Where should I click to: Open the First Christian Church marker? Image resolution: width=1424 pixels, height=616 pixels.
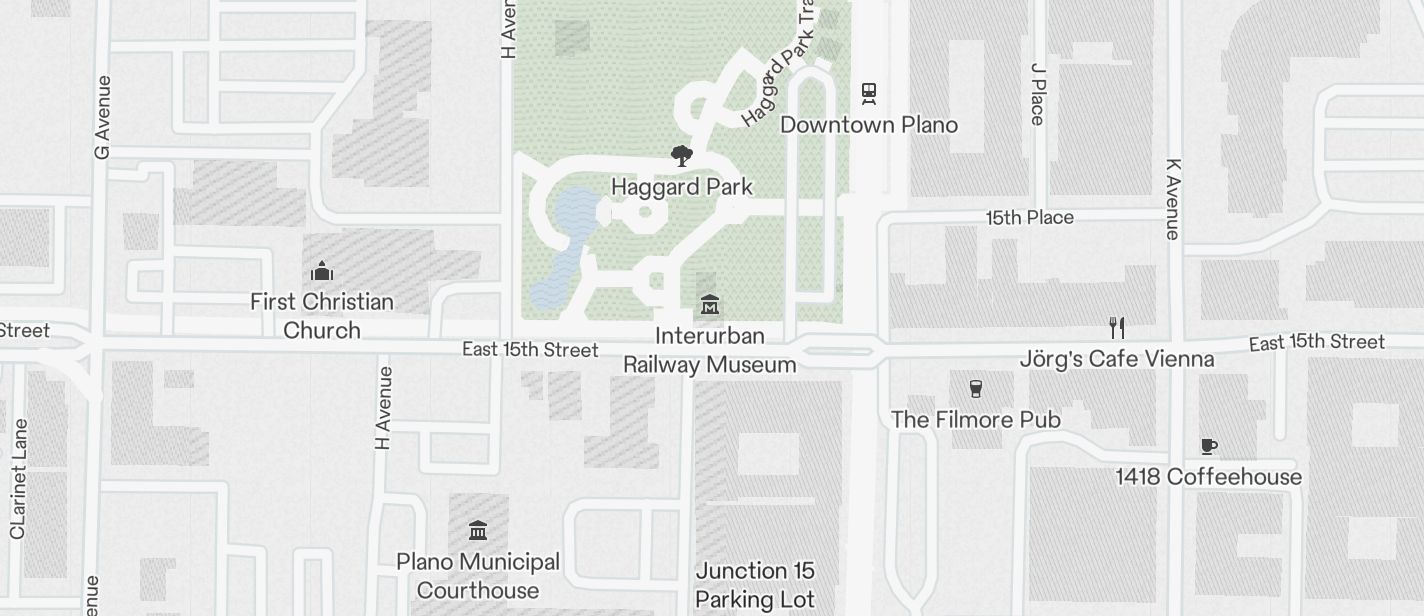tap(321, 271)
